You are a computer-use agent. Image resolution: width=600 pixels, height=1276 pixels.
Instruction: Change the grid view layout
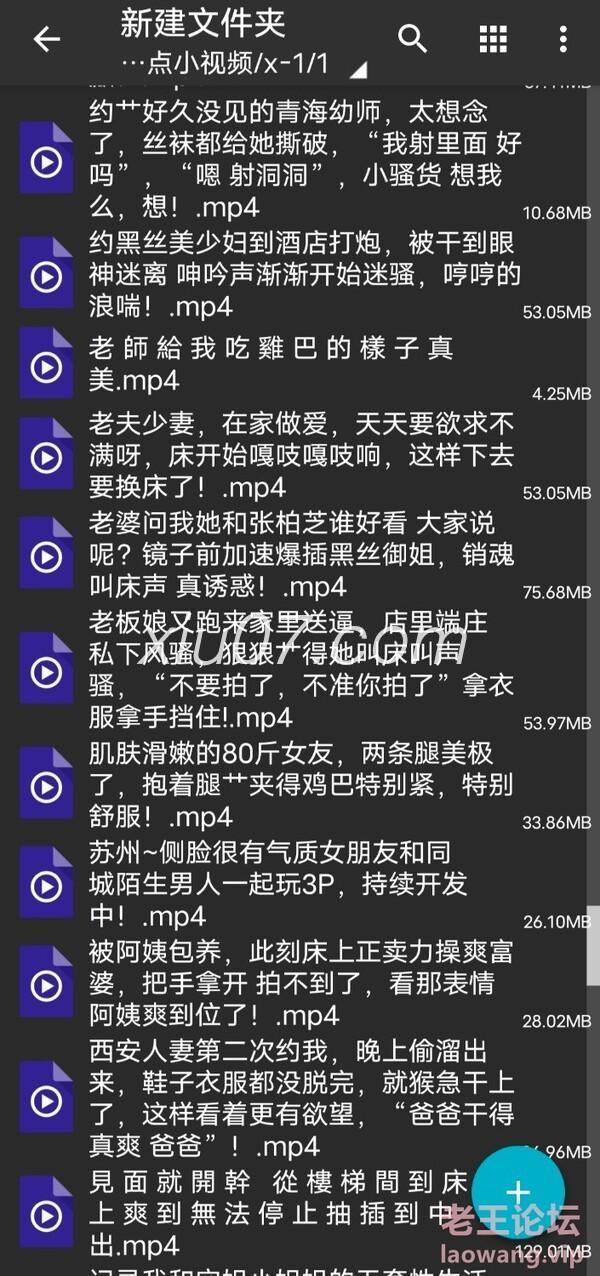coord(493,39)
